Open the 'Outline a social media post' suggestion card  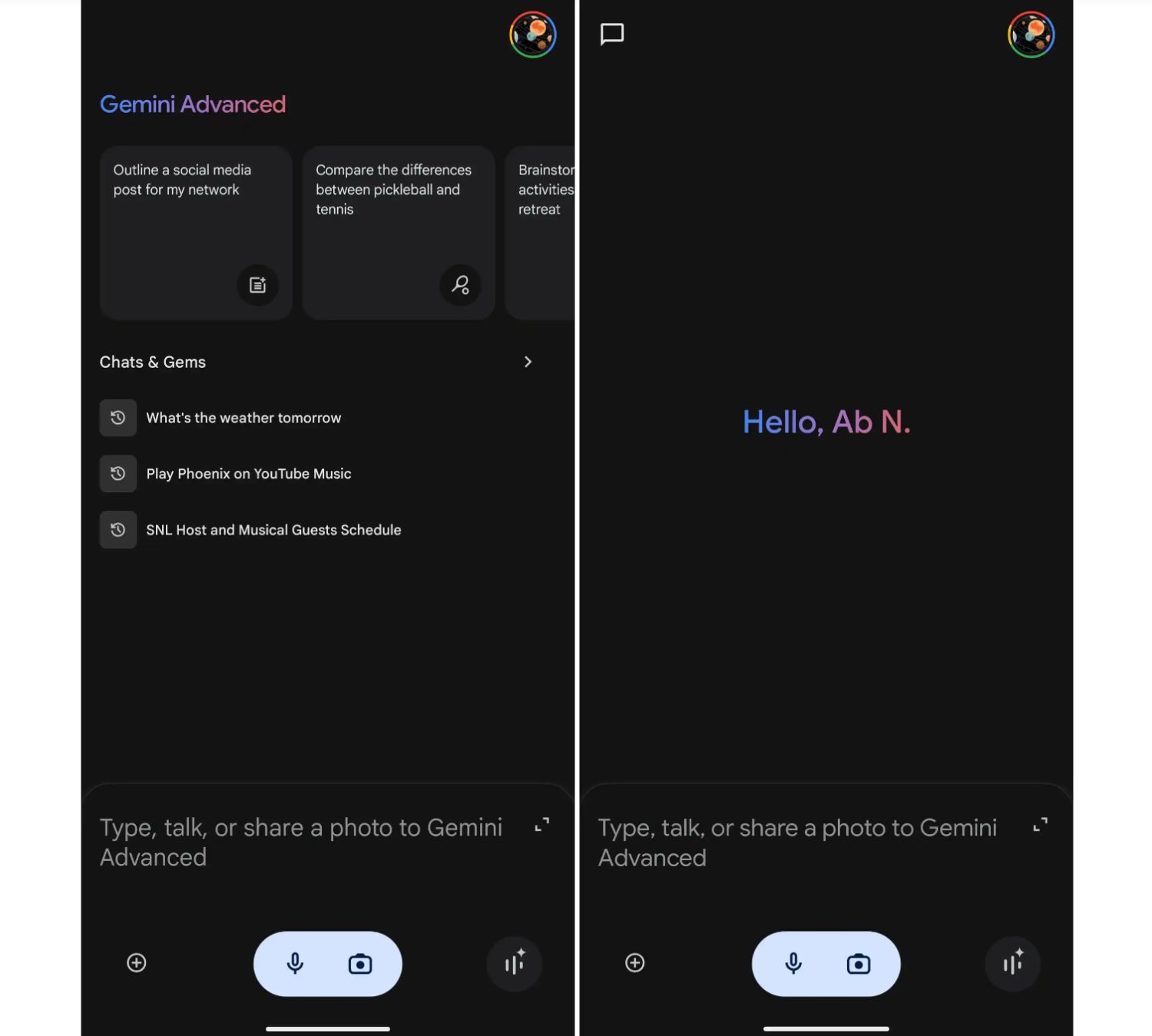pyautogui.click(x=196, y=232)
